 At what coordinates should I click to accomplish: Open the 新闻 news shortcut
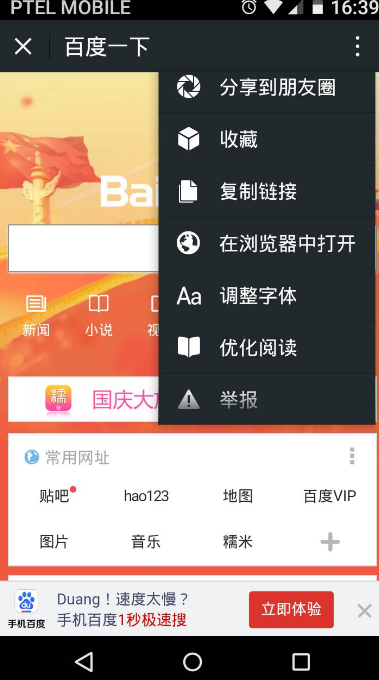pyautogui.click(x=36, y=315)
